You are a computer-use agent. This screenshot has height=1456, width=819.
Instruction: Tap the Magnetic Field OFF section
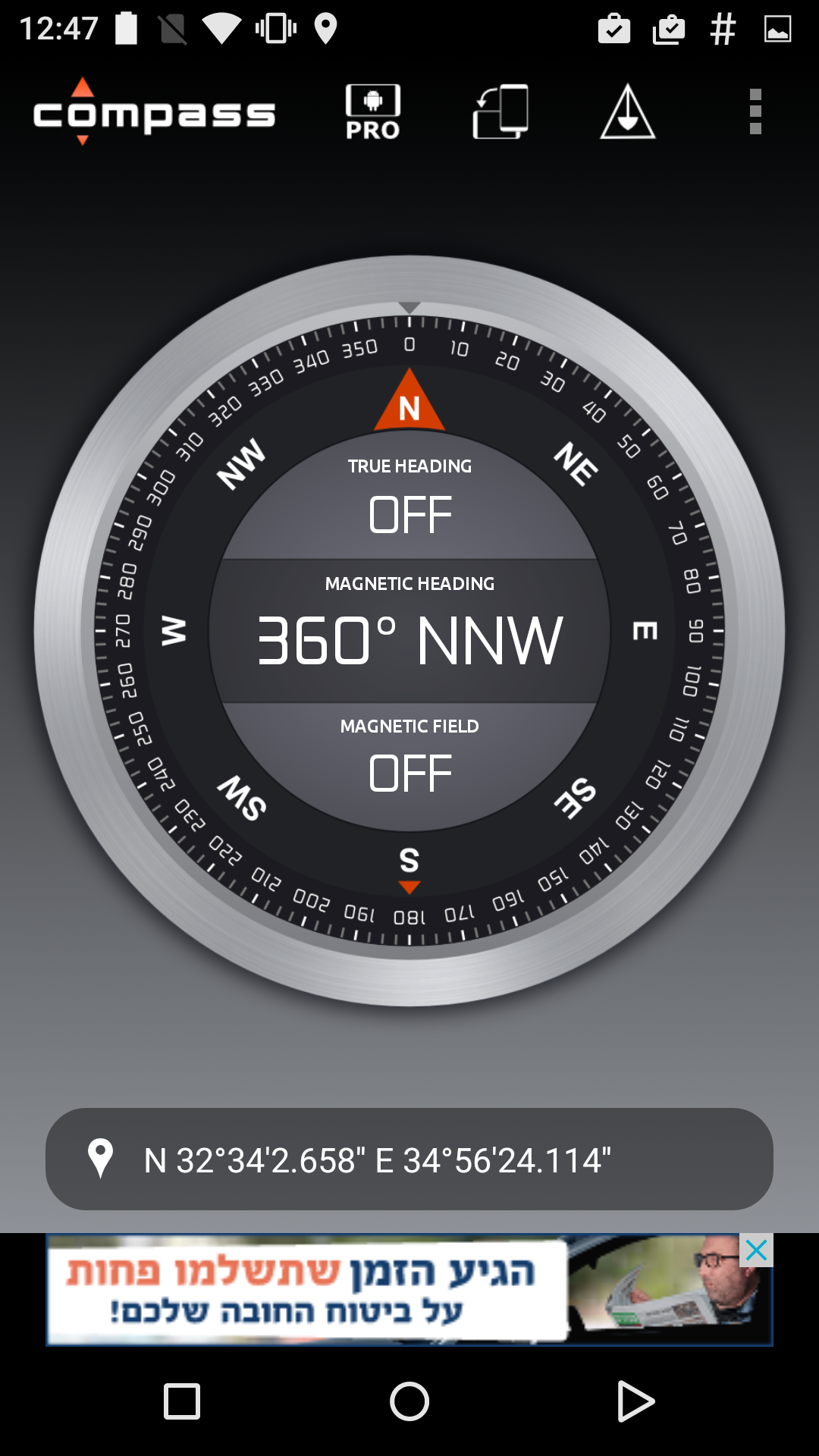tap(409, 760)
